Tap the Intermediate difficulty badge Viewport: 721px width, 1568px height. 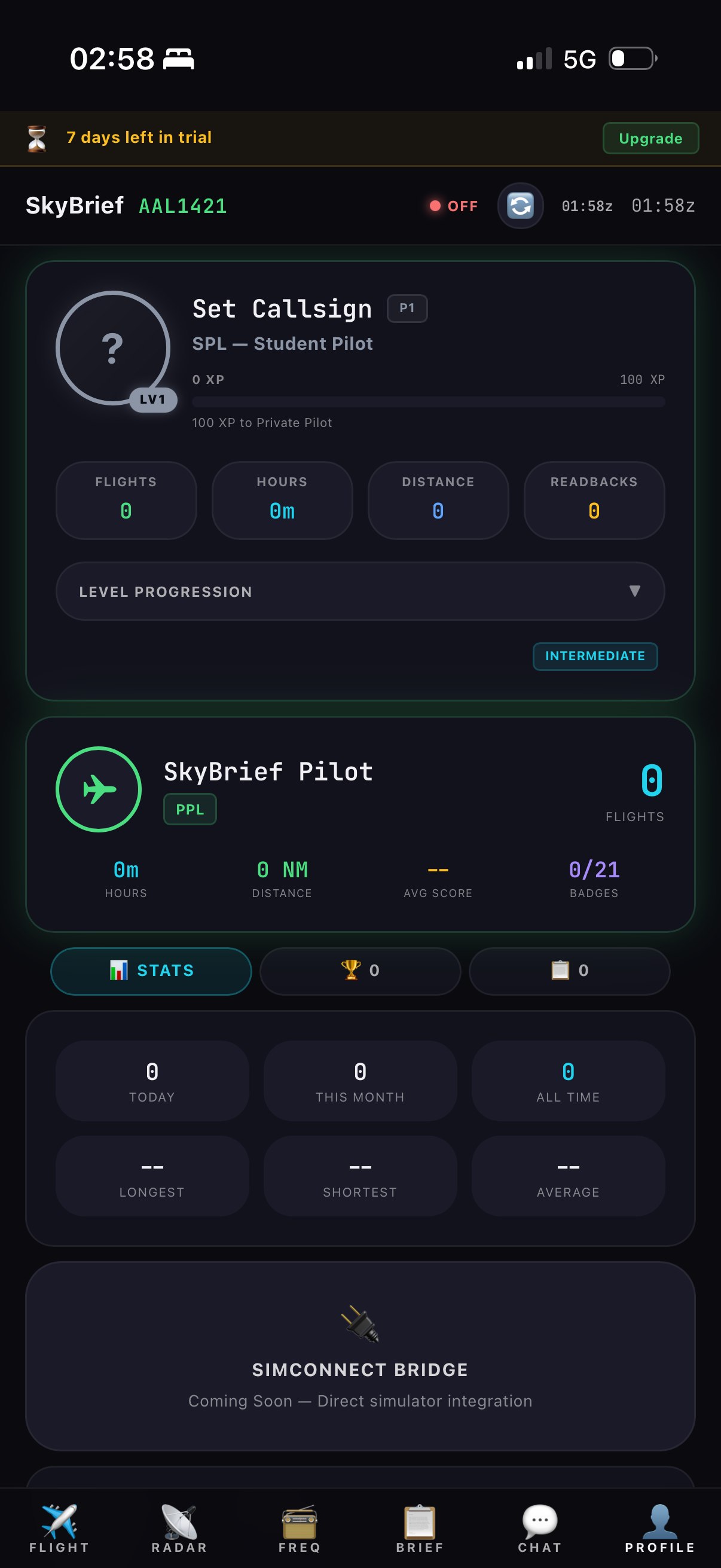click(594, 656)
